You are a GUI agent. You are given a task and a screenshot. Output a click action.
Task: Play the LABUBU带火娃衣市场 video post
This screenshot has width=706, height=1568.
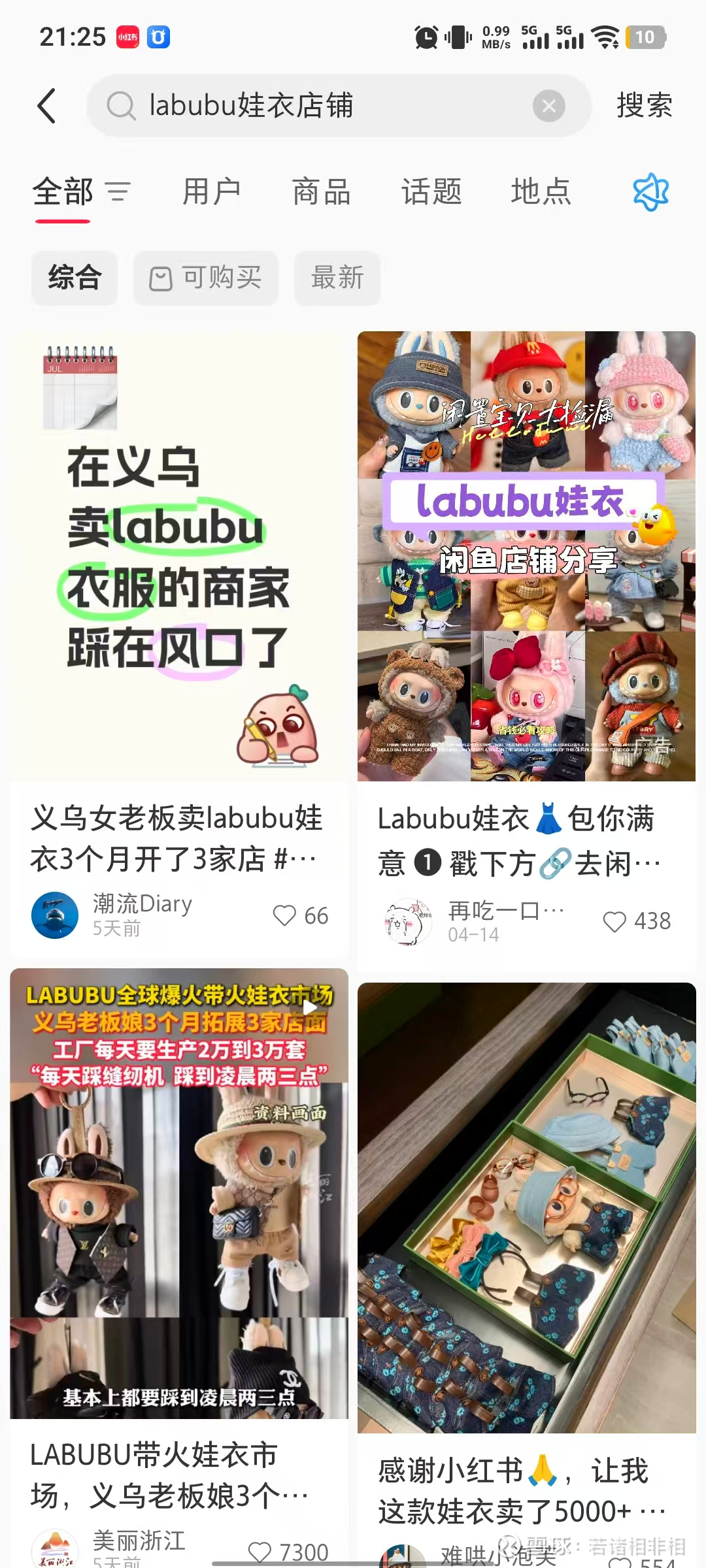179,1193
